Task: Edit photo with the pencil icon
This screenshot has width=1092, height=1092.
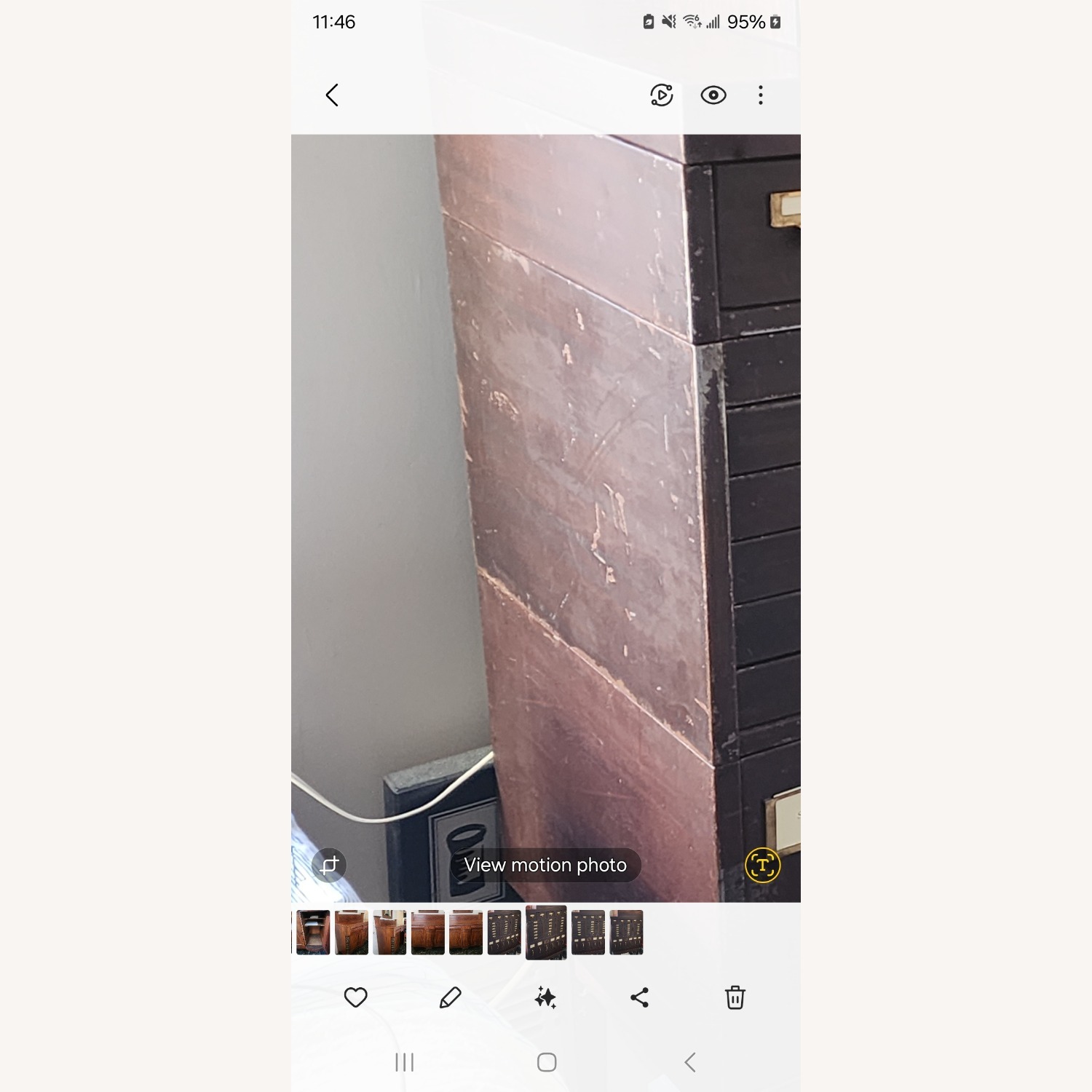Action: click(x=450, y=997)
